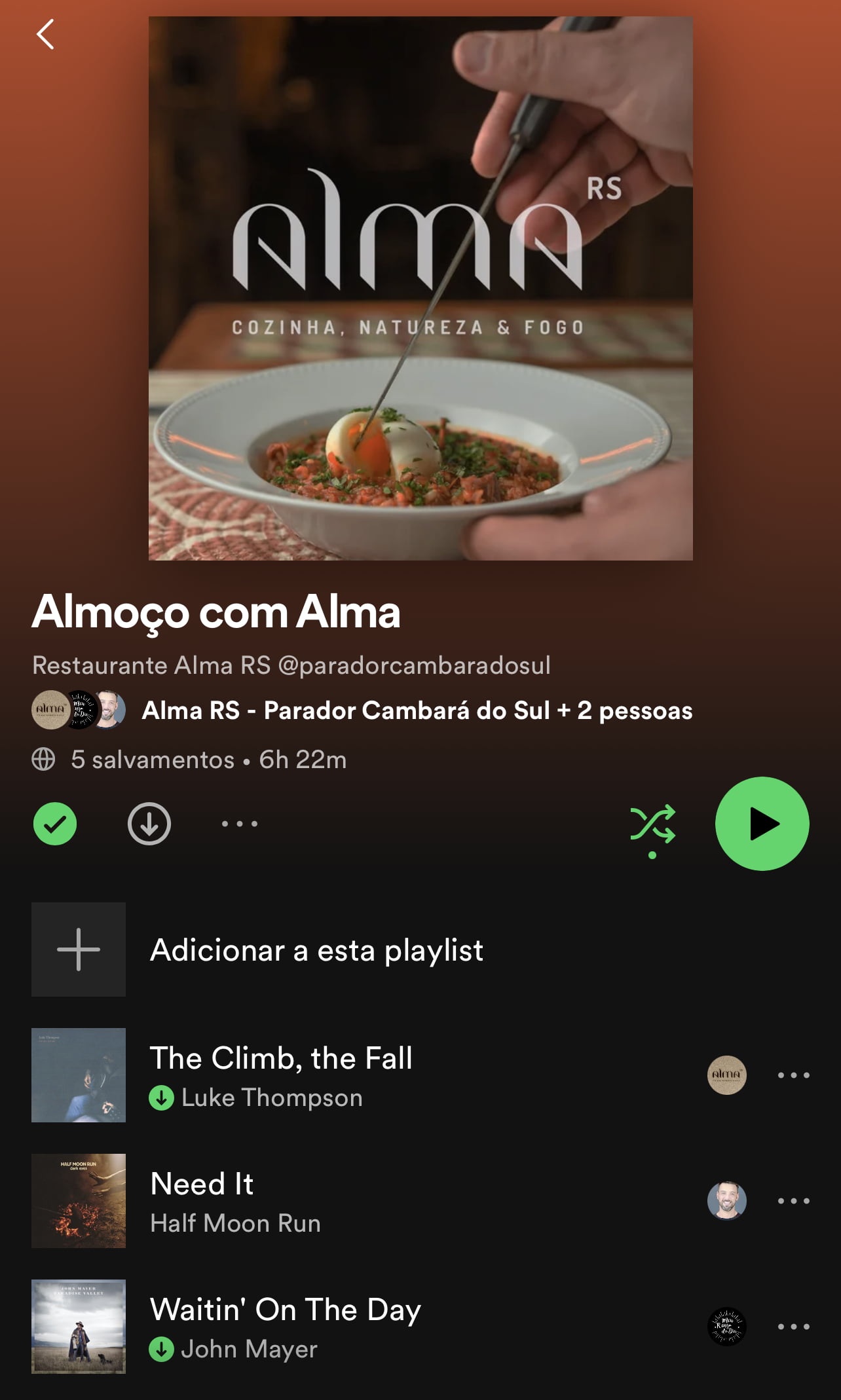Viewport: 841px width, 1400px height.
Task: View playlist collaborators Alma RS + 2 pessoas
Action: coord(417,710)
